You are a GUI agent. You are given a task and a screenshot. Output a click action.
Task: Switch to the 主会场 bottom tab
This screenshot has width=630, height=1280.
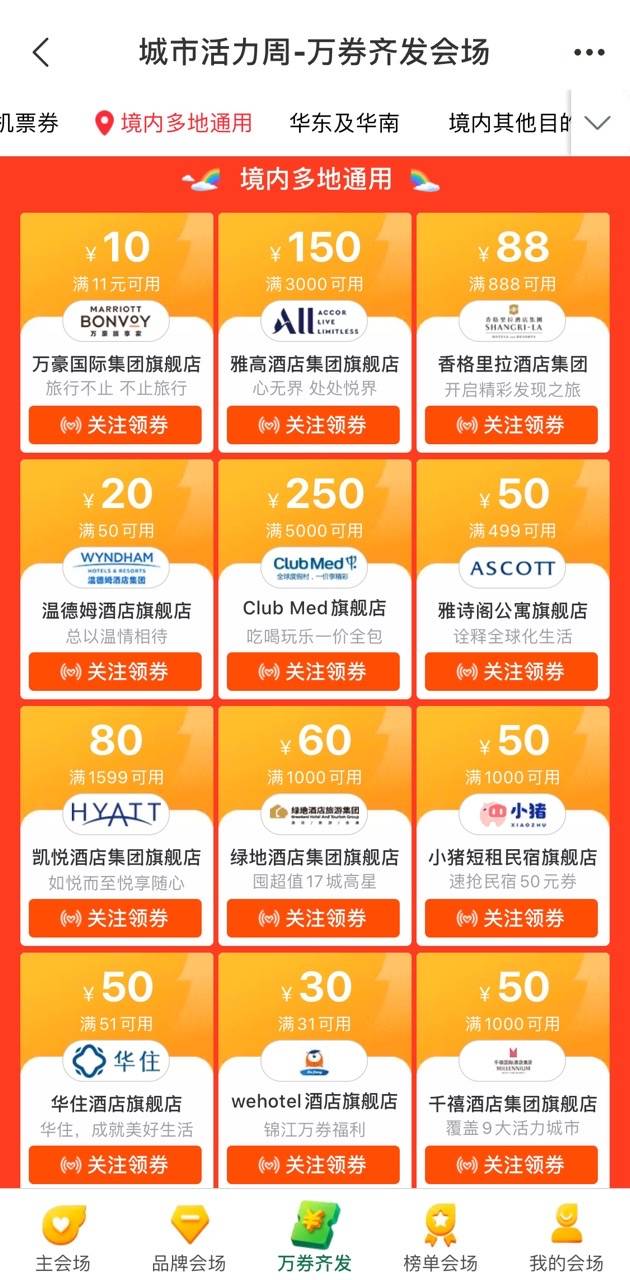(63, 1238)
